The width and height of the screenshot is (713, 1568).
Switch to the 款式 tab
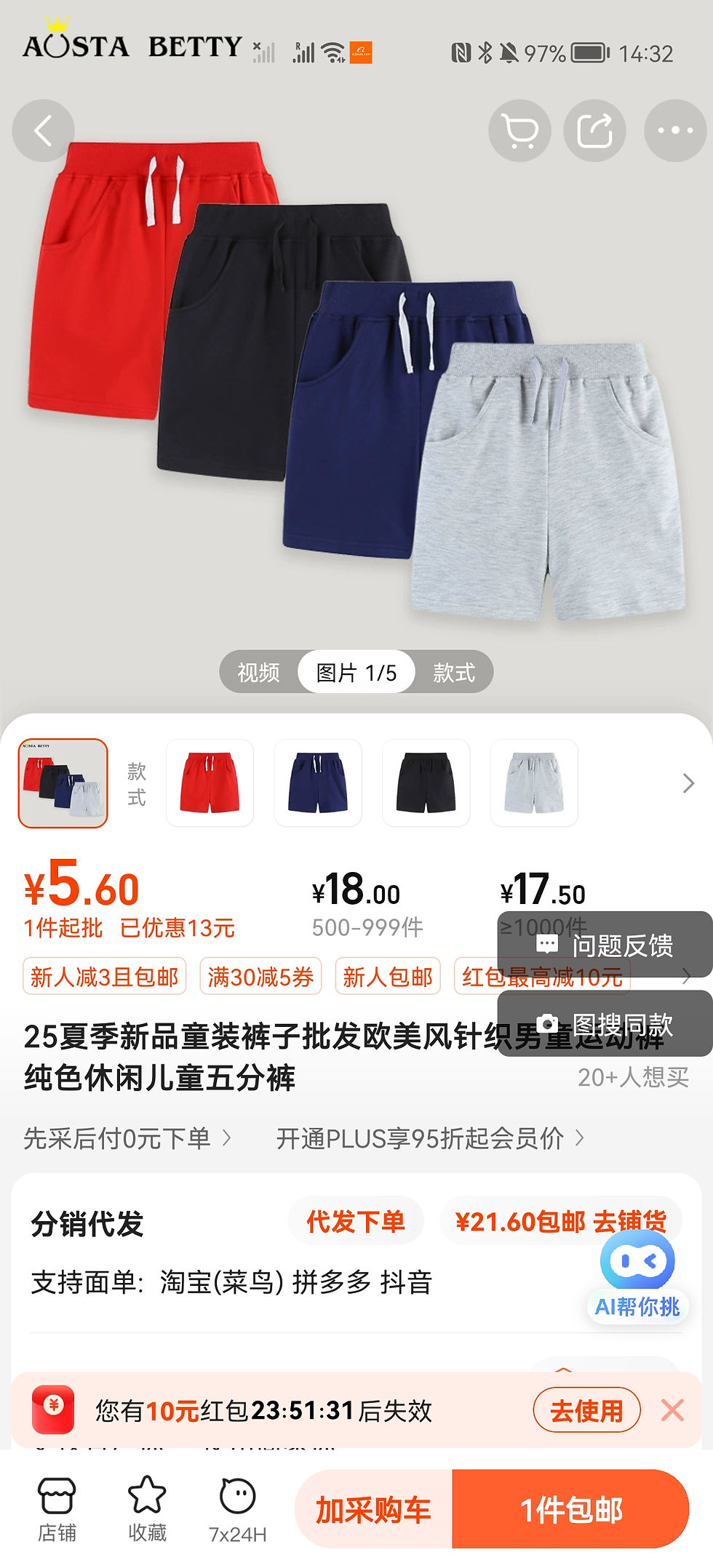454,672
